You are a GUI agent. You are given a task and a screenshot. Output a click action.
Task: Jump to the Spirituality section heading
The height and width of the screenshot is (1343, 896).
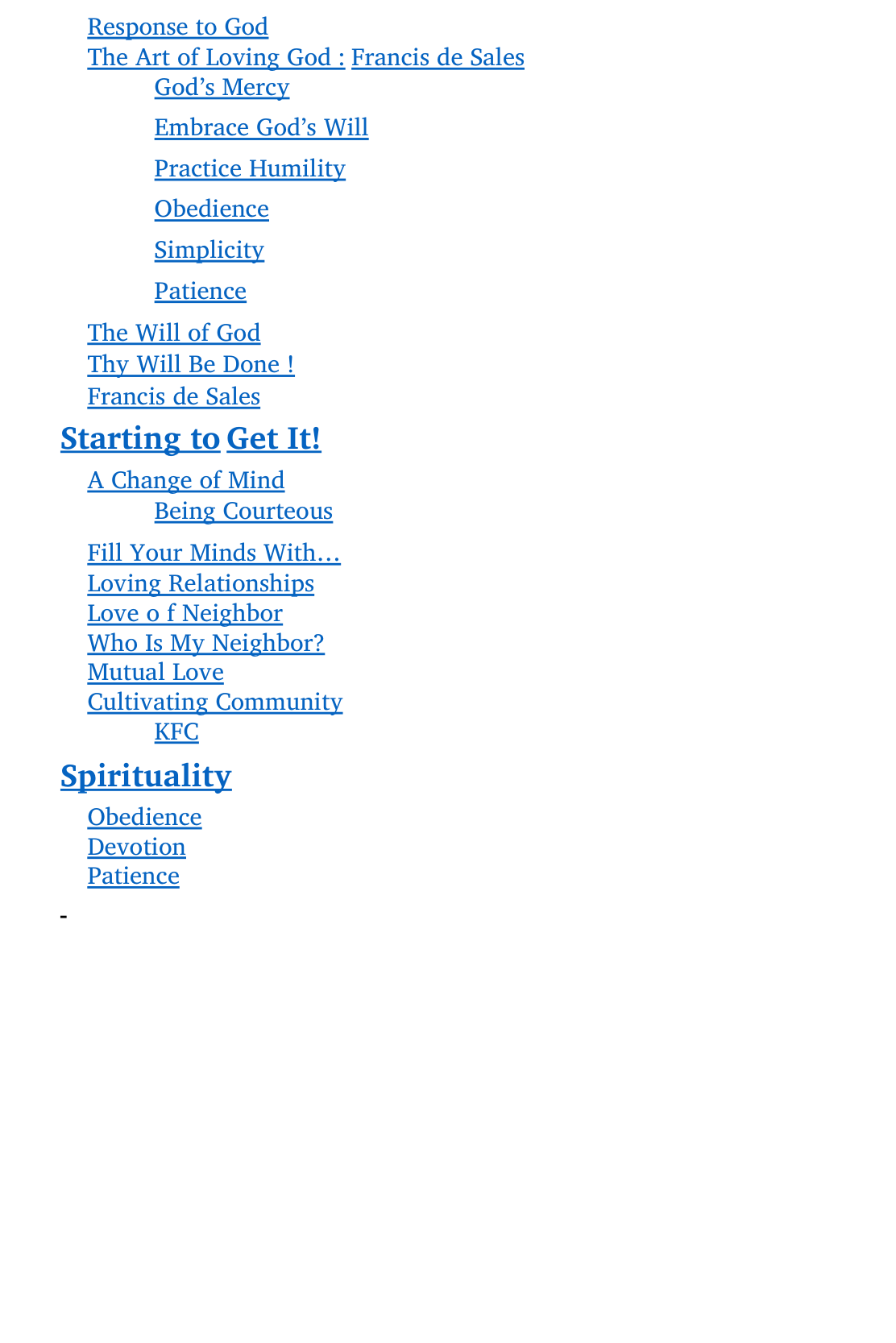click(x=146, y=776)
